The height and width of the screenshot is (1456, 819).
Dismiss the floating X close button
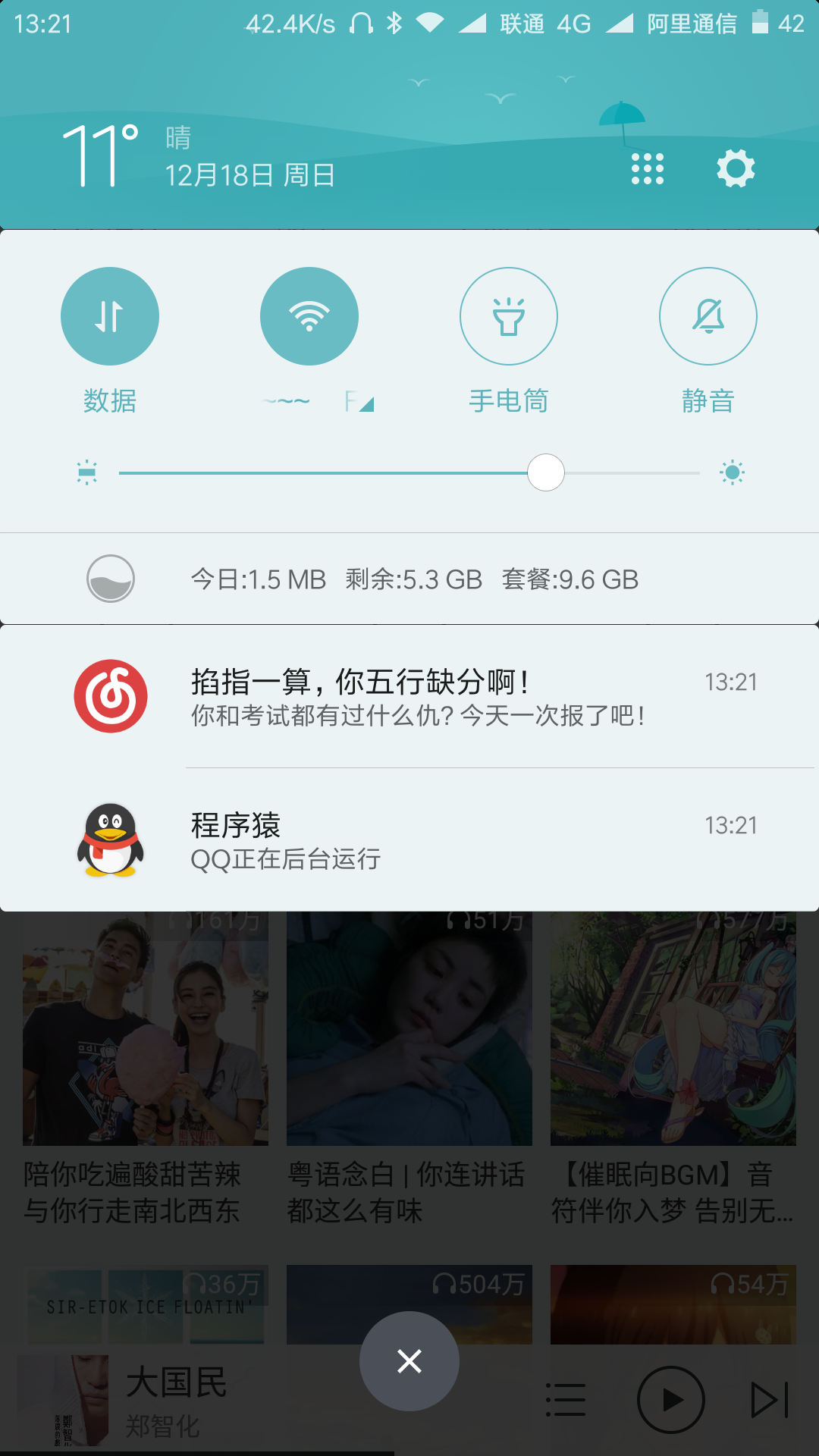pyautogui.click(x=409, y=1360)
